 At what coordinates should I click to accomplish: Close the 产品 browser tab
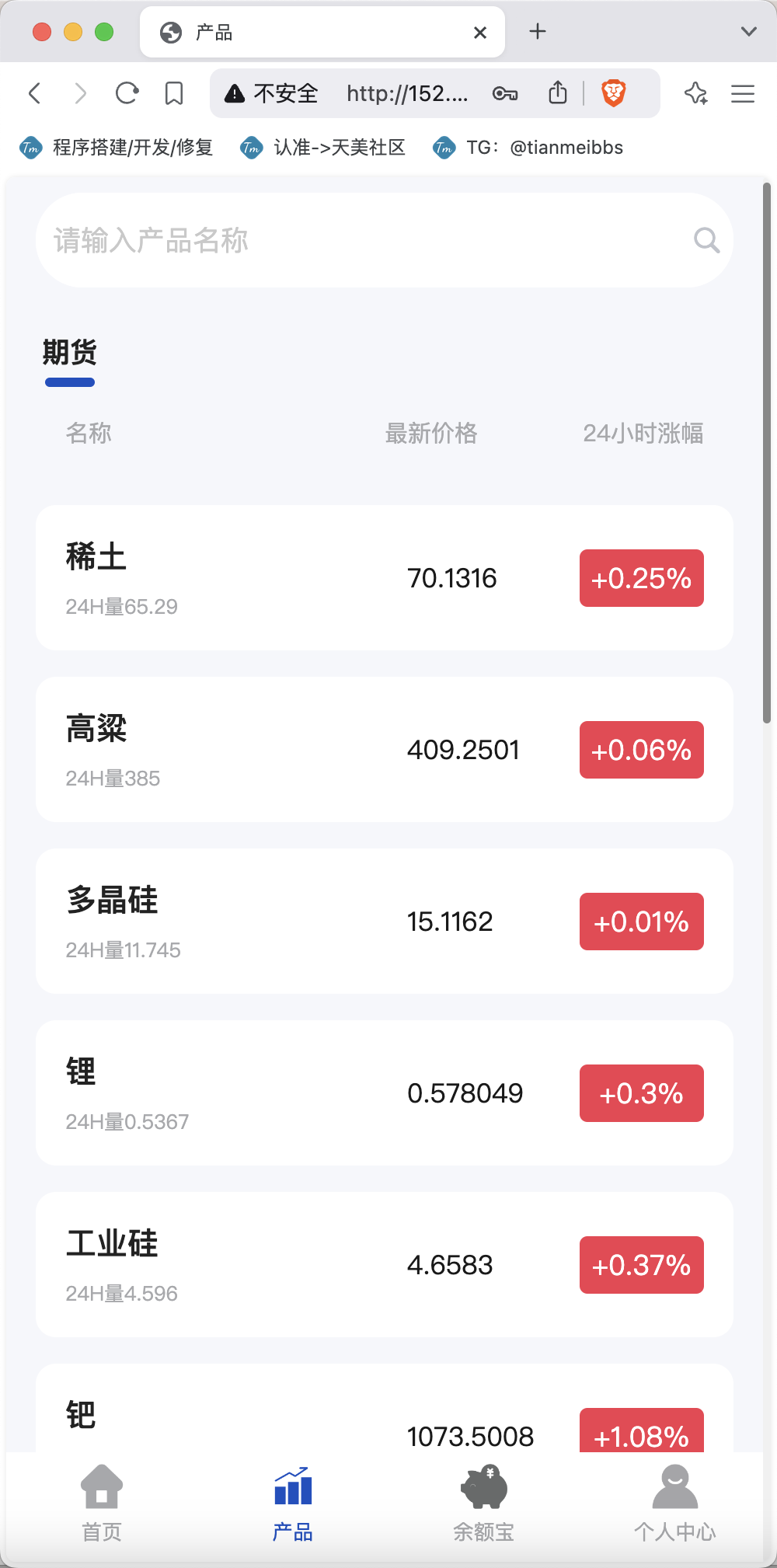(480, 33)
